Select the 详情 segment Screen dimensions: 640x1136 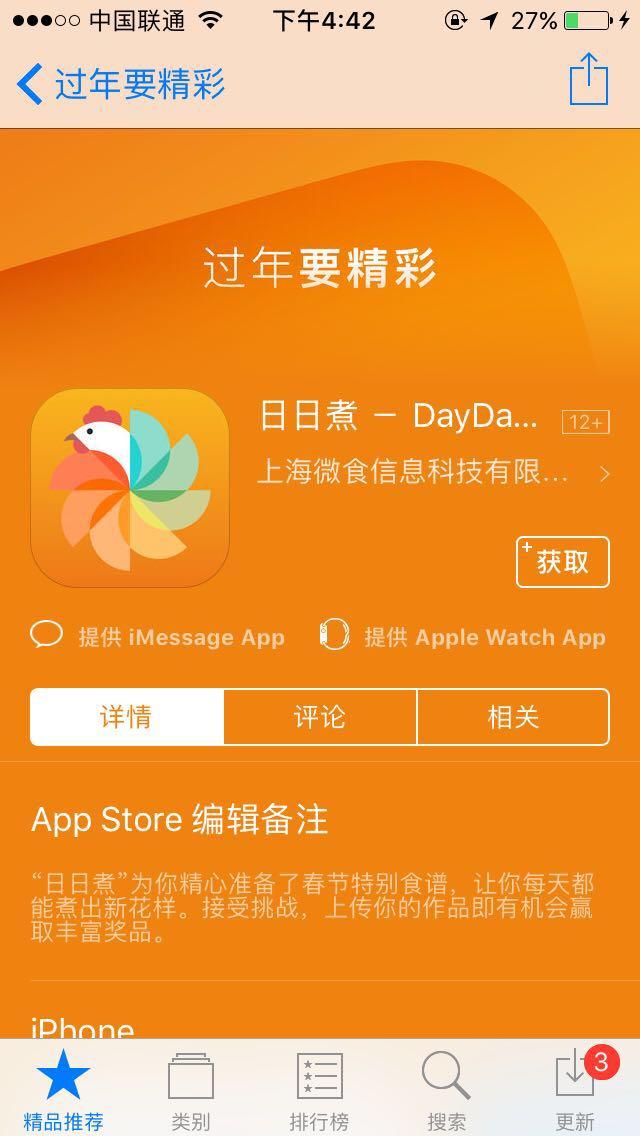(127, 717)
